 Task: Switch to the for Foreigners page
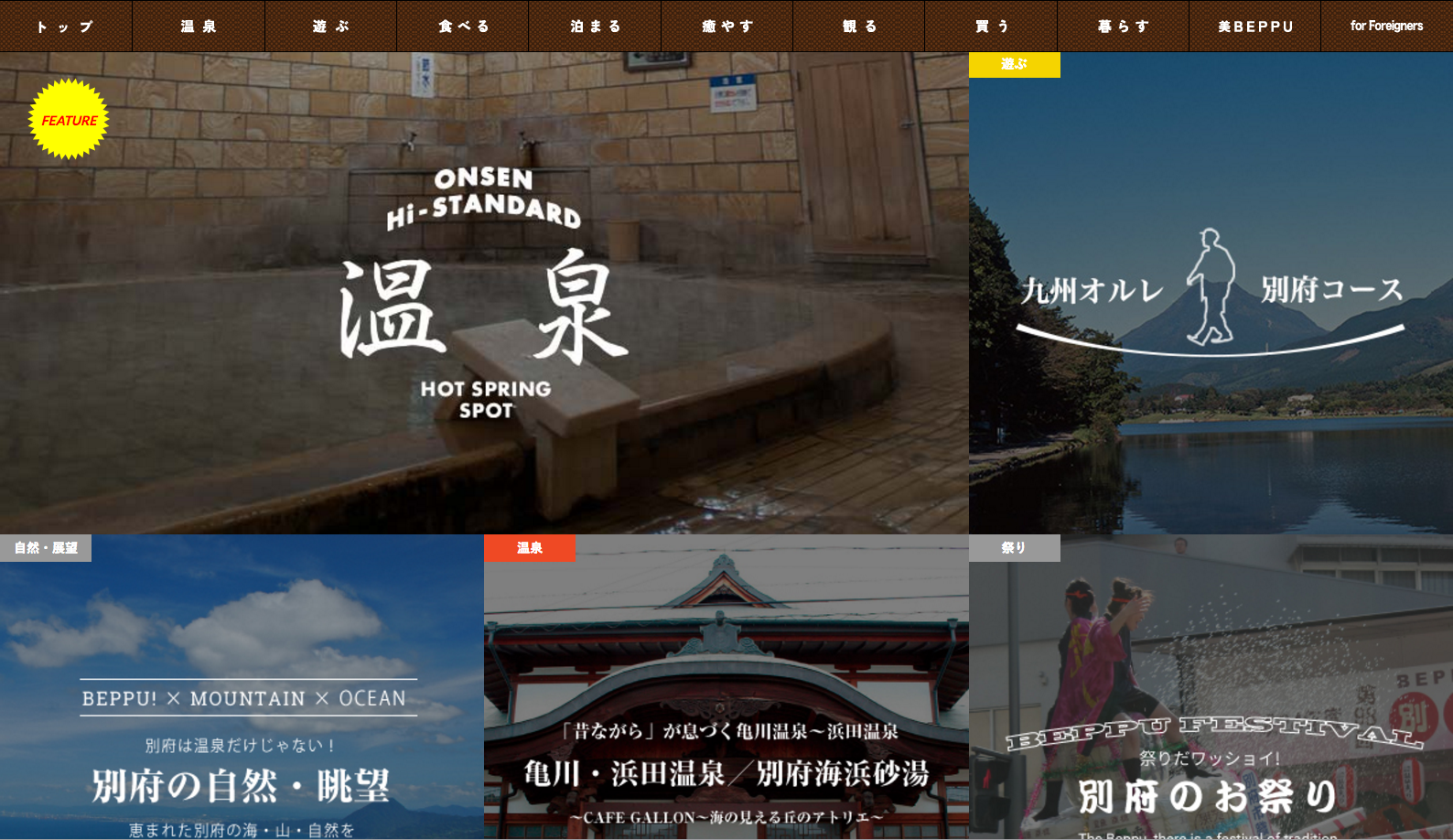(1386, 27)
